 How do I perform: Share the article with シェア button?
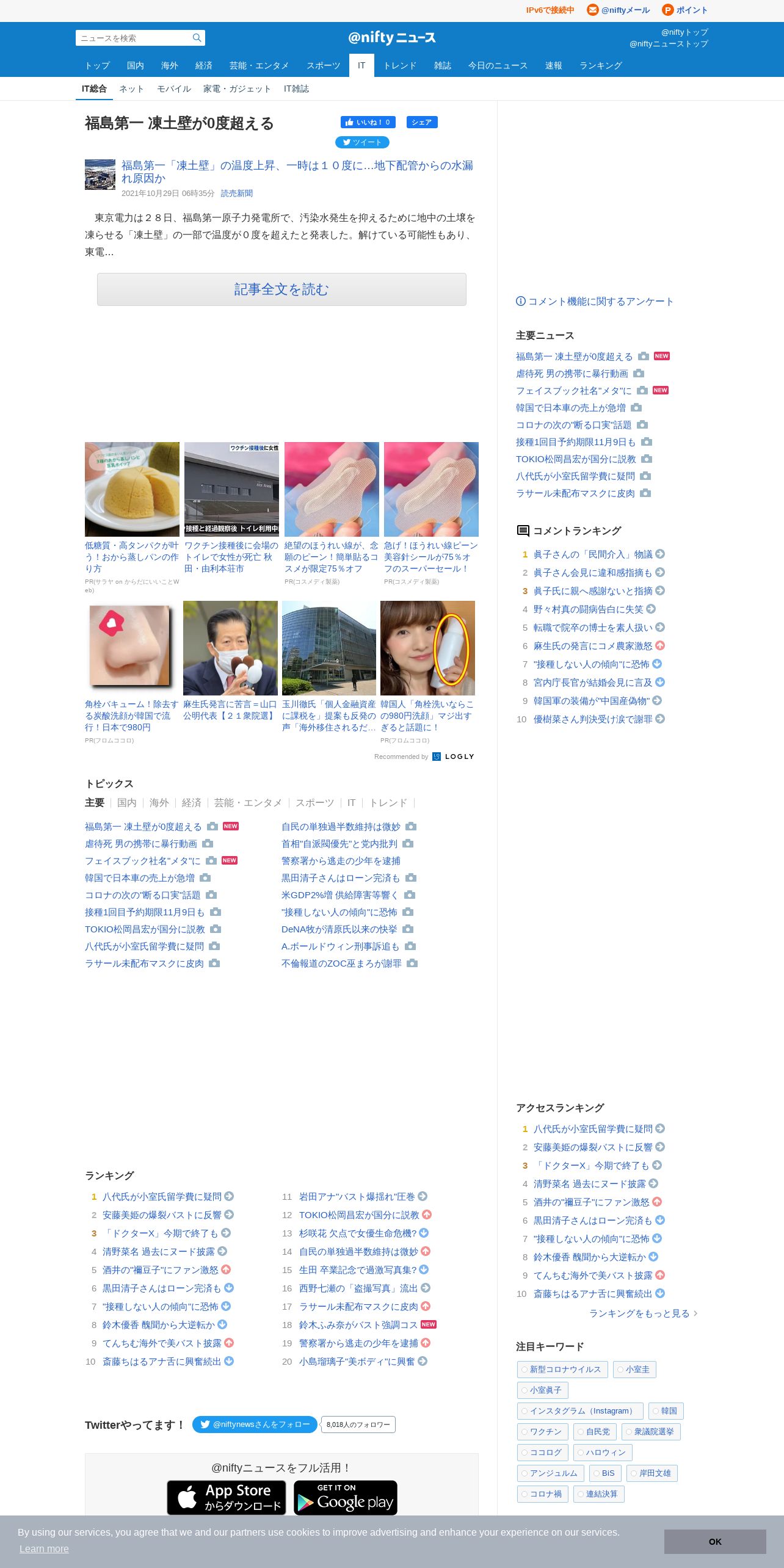(x=422, y=122)
